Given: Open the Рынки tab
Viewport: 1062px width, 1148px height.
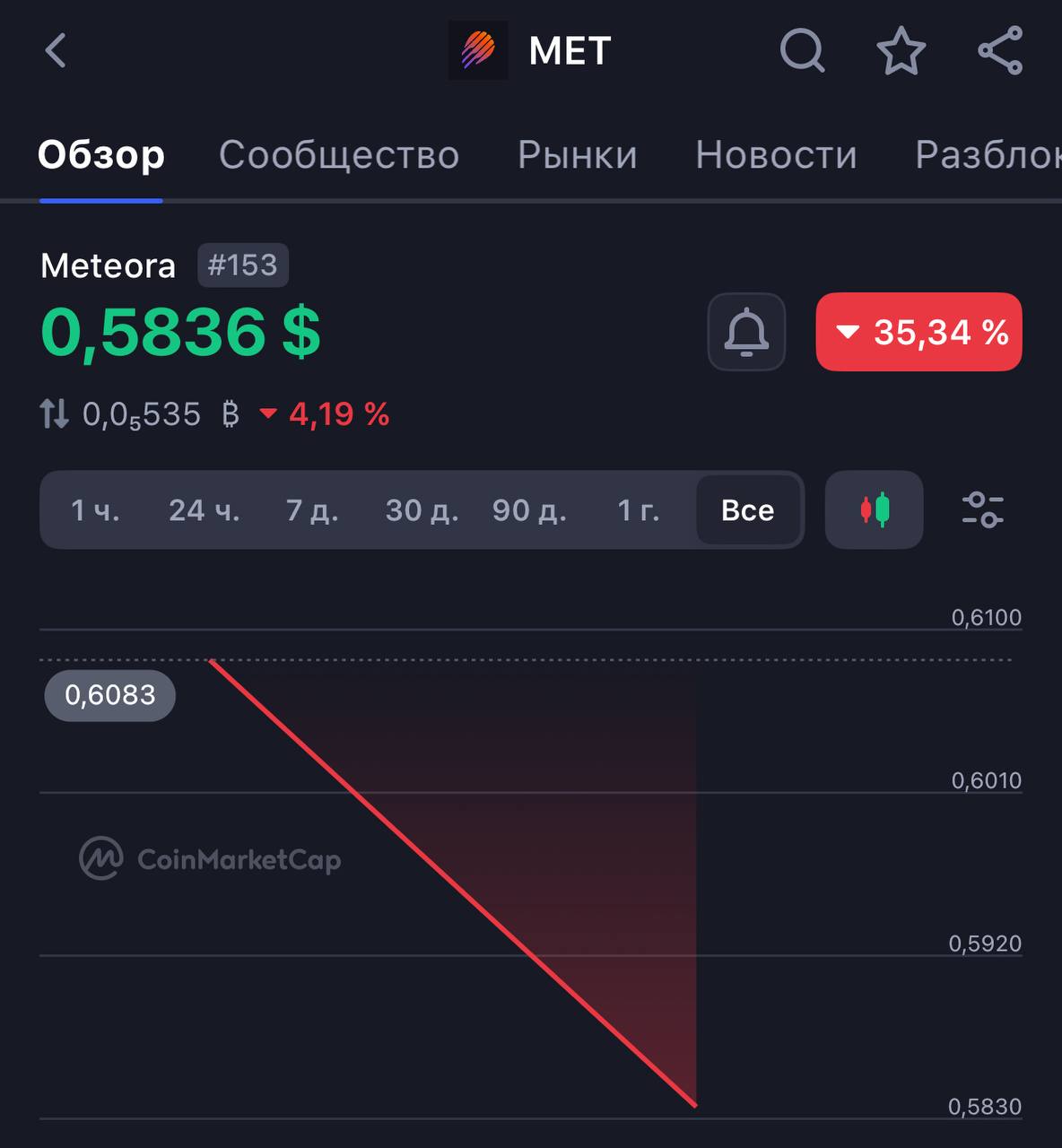Looking at the screenshot, I should pos(578,155).
